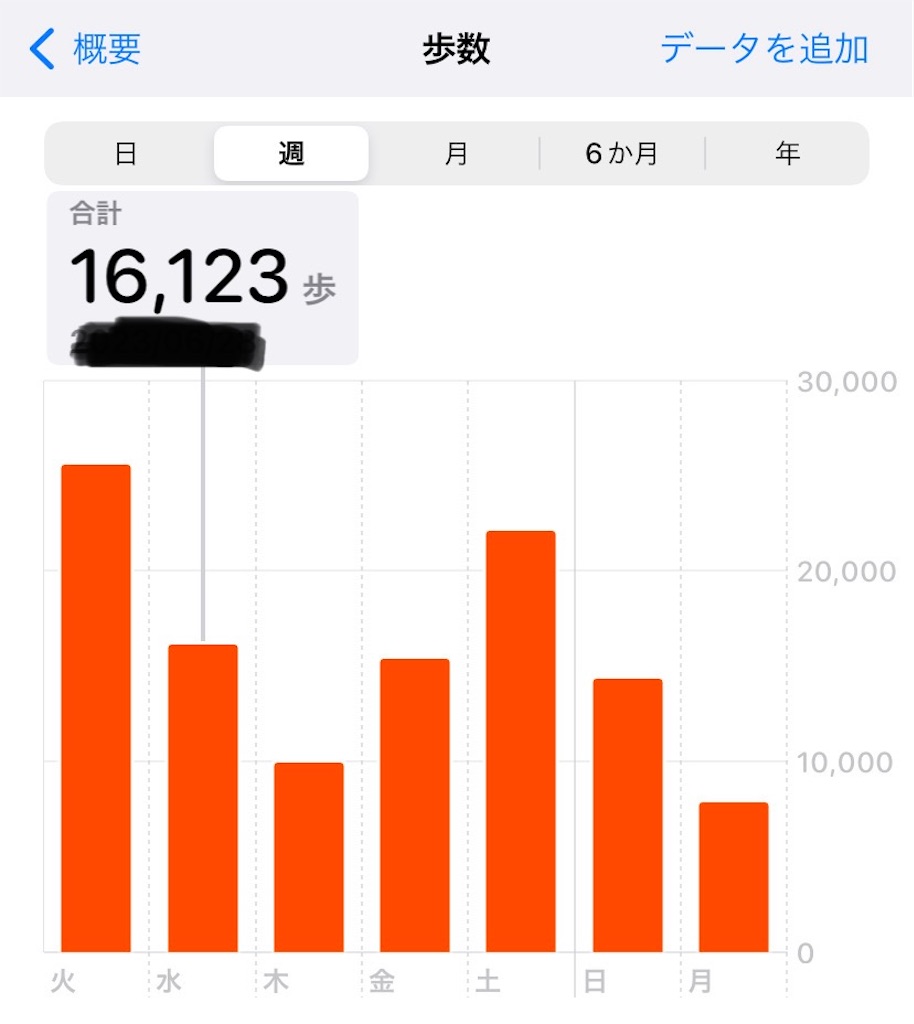Tap the 木 bar in the chart
914x1024 pixels.
(x=309, y=857)
